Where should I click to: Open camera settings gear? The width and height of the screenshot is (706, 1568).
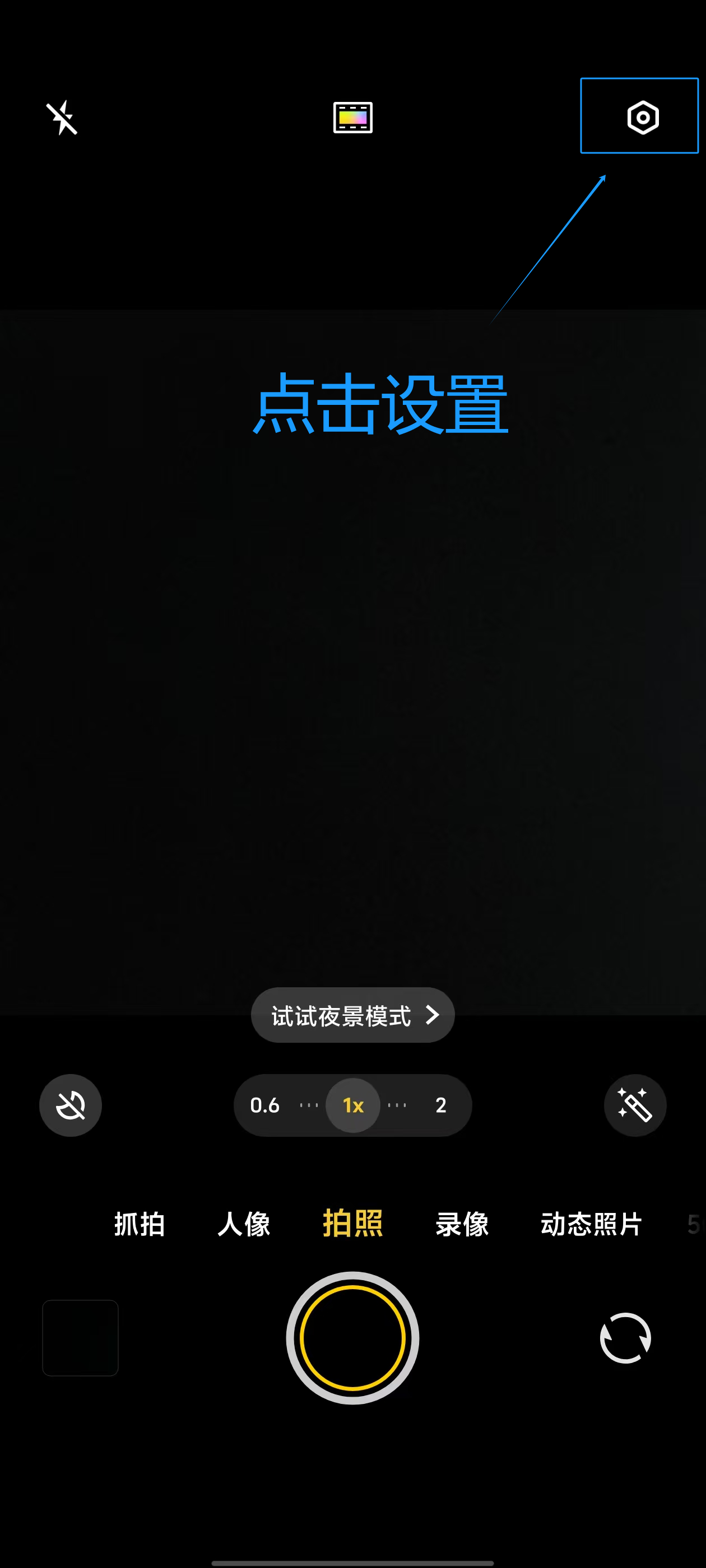tap(643, 118)
